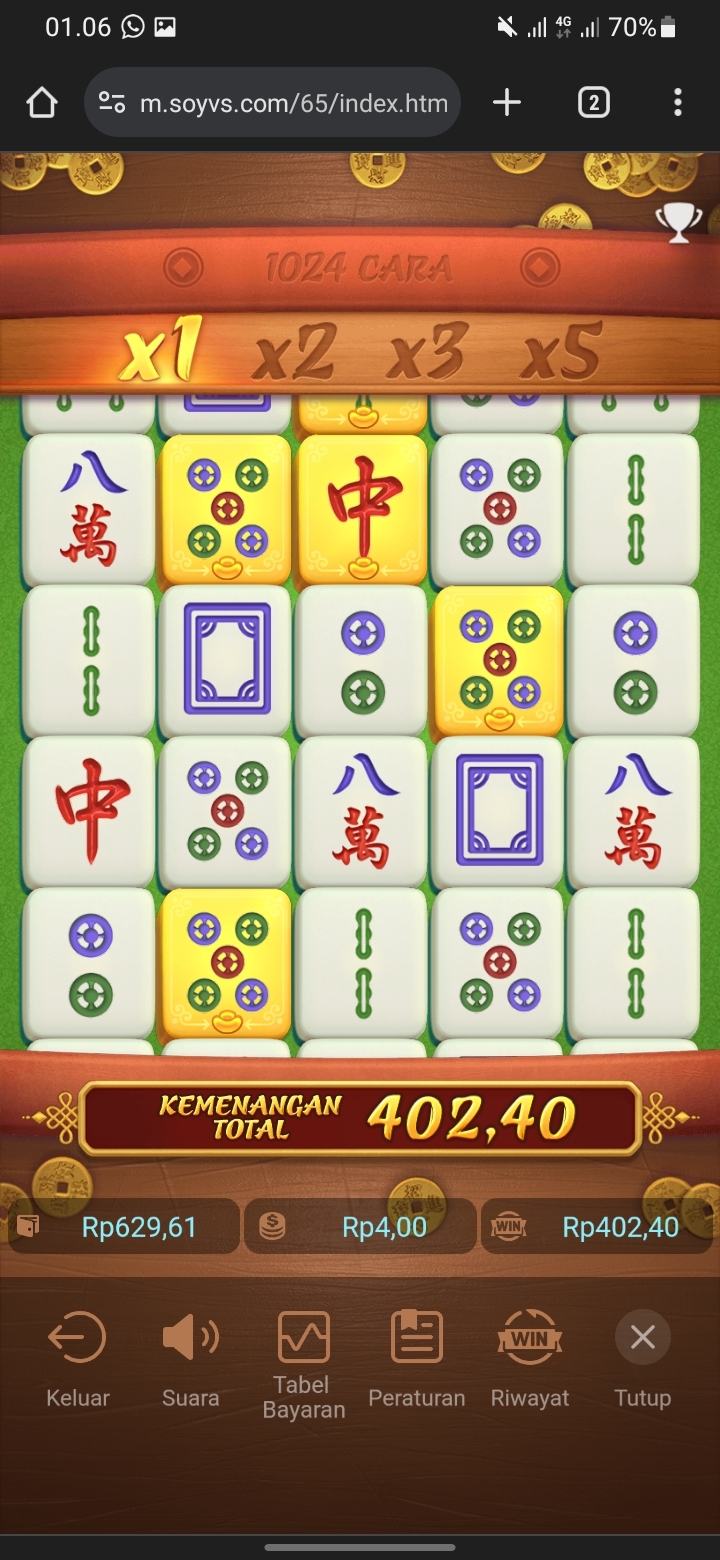The width and height of the screenshot is (720, 1560).
Task: Select Keluar to exit the game
Action: point(78,1356)
